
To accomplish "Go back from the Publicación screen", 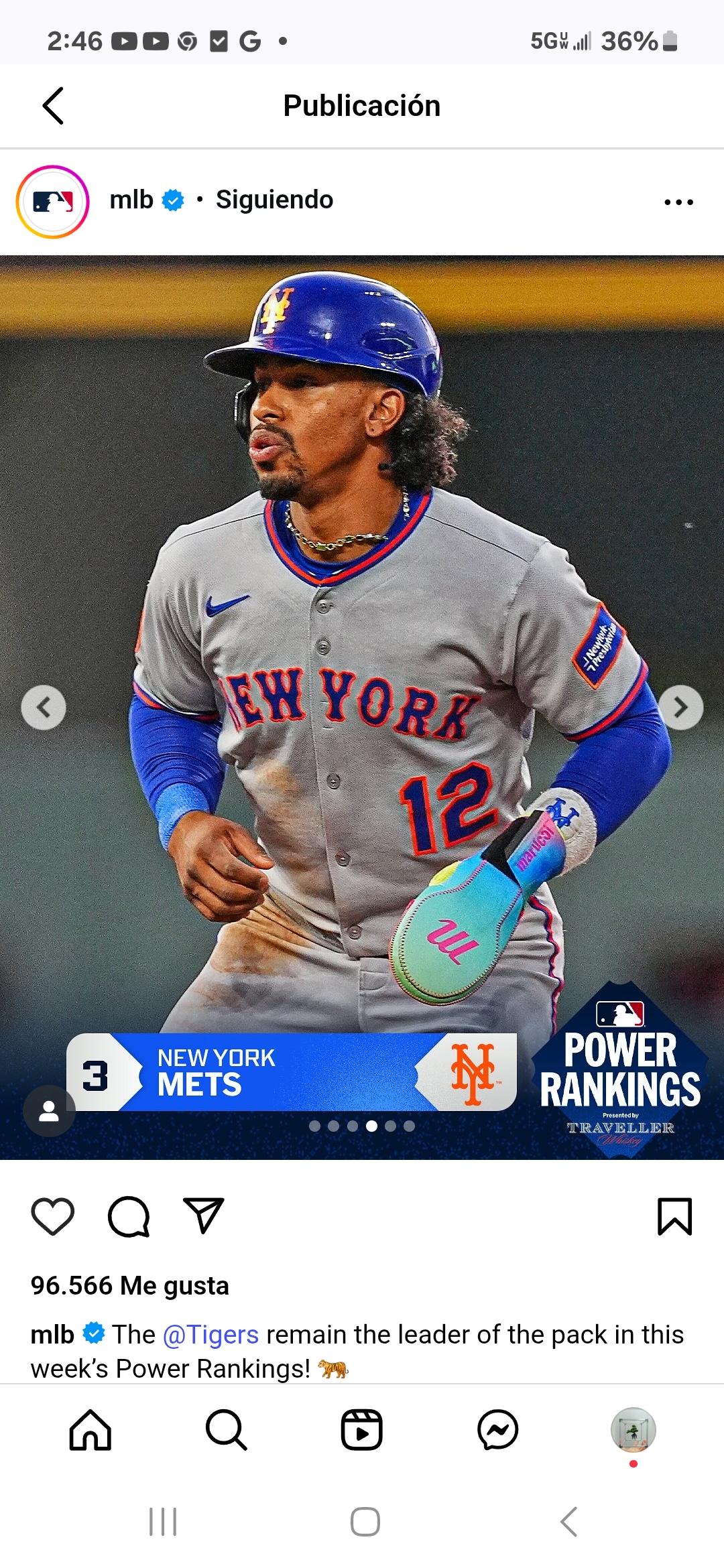I will [x=53, y=106].
